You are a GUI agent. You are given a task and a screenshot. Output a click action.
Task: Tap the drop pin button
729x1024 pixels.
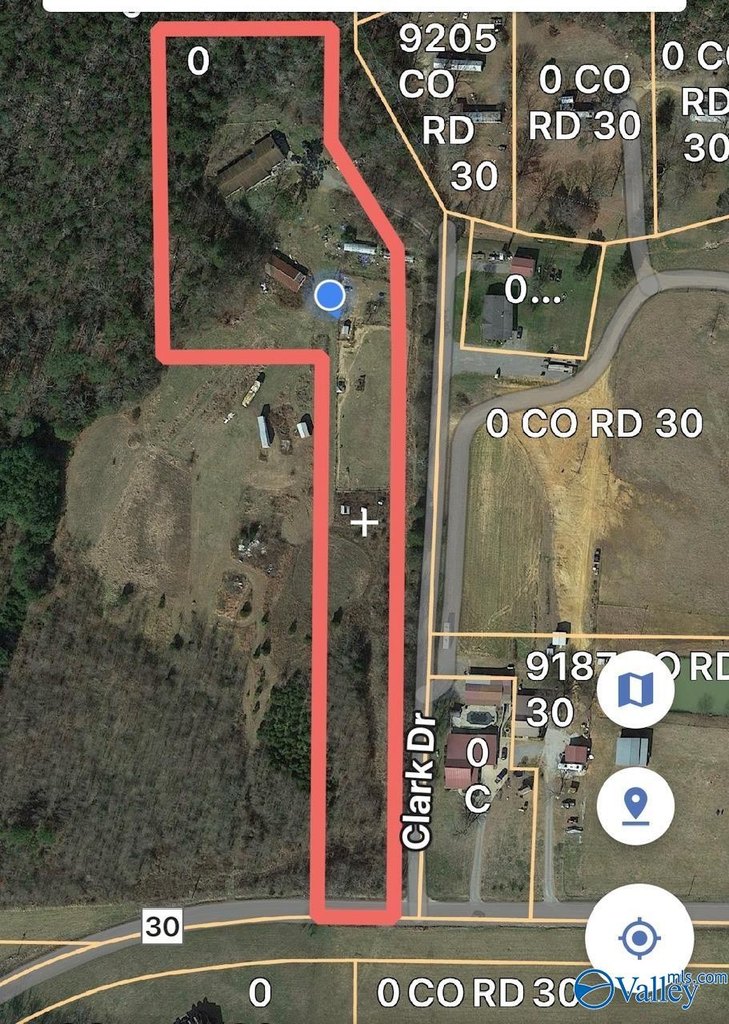pos(635,805)
